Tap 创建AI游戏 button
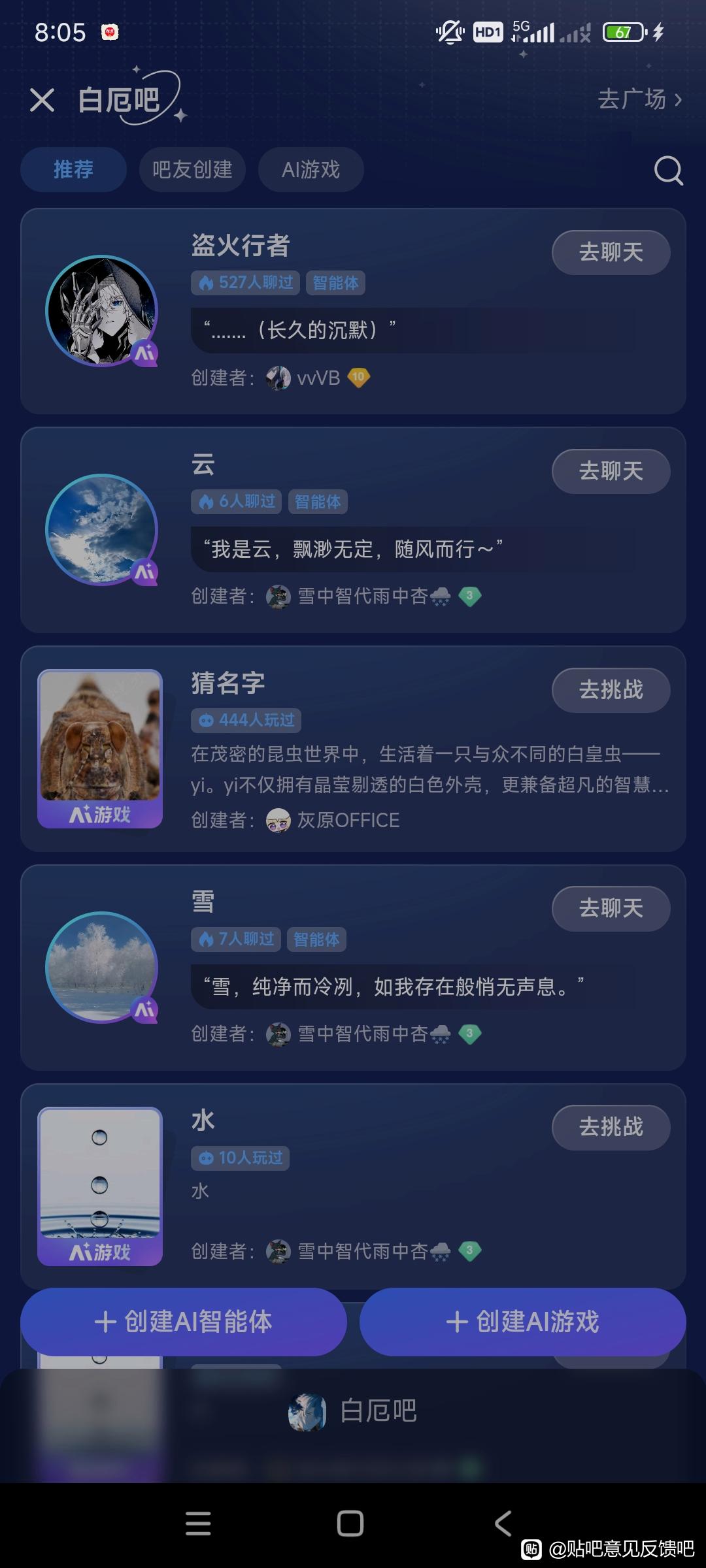This screenshot has width=706, height=1568. coord(523,1322)
